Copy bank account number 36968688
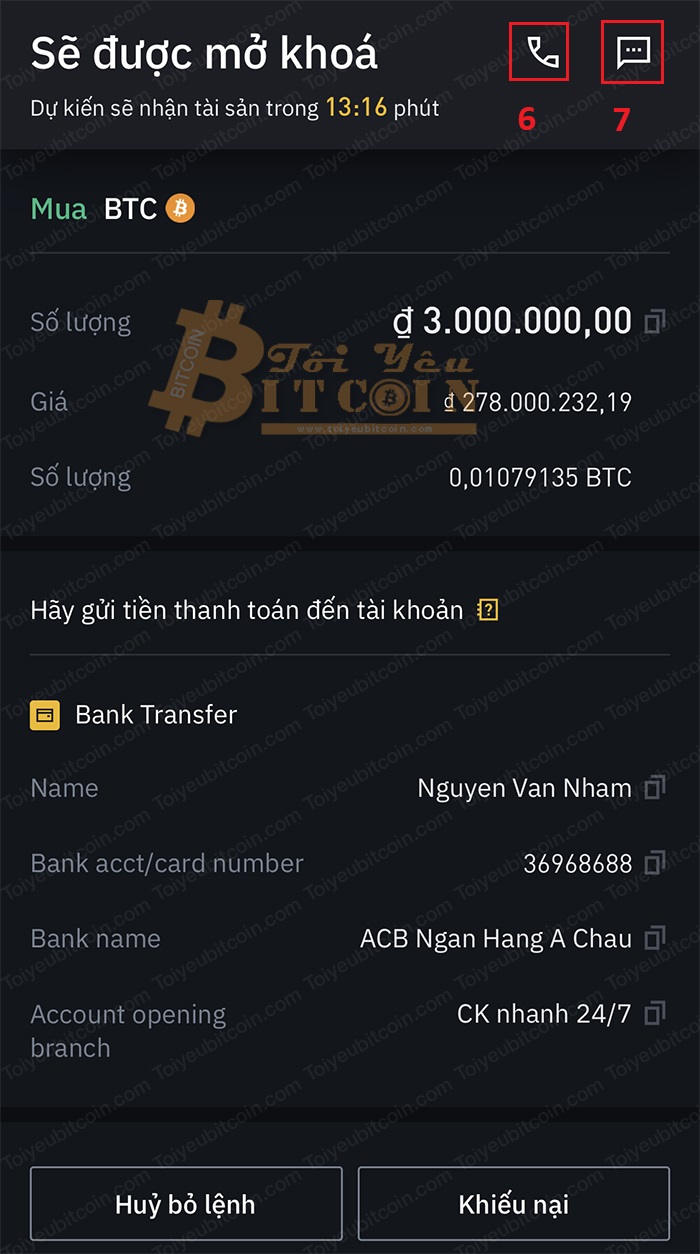The height and width of the screenshot is (1254, 700). [x=655, y=862]
